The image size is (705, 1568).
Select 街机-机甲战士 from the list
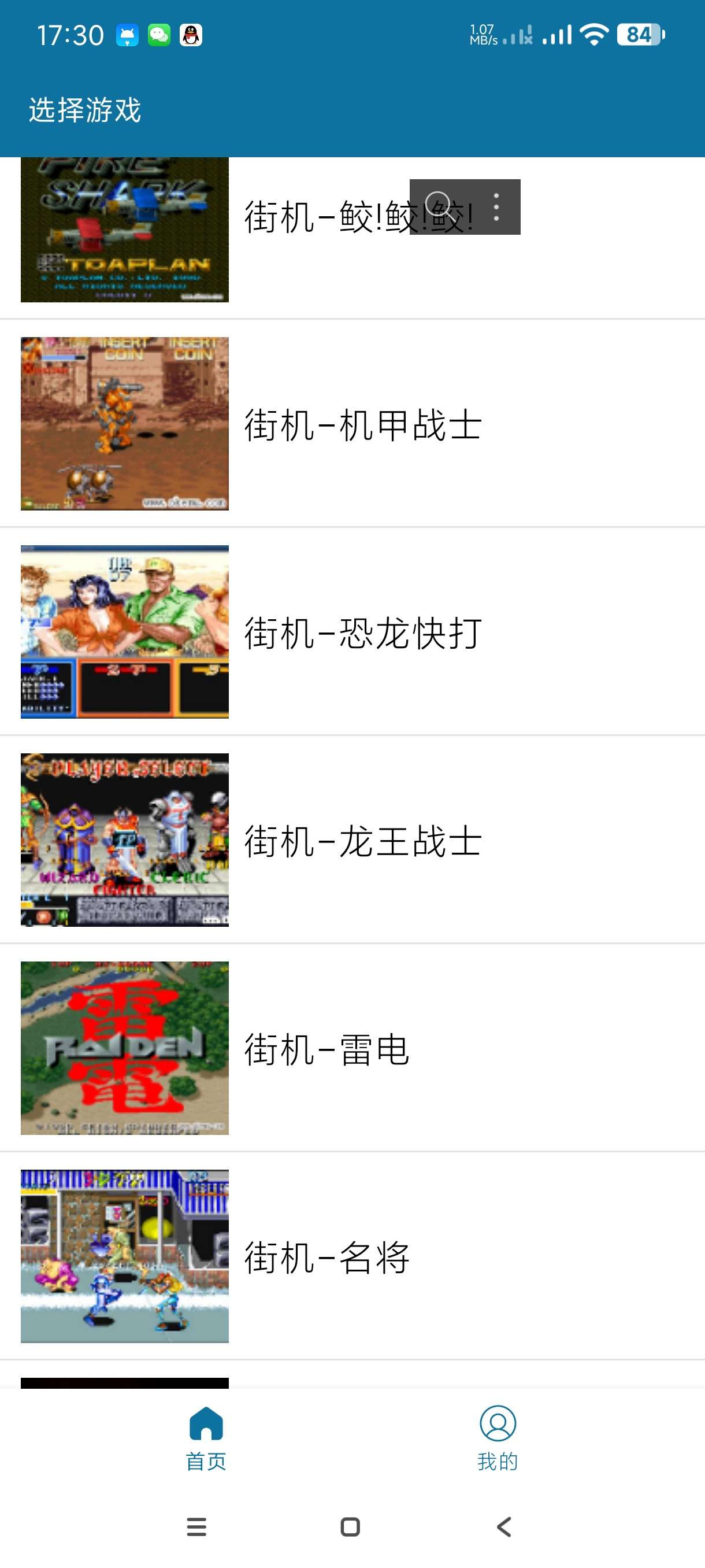[x=362, y=424]
